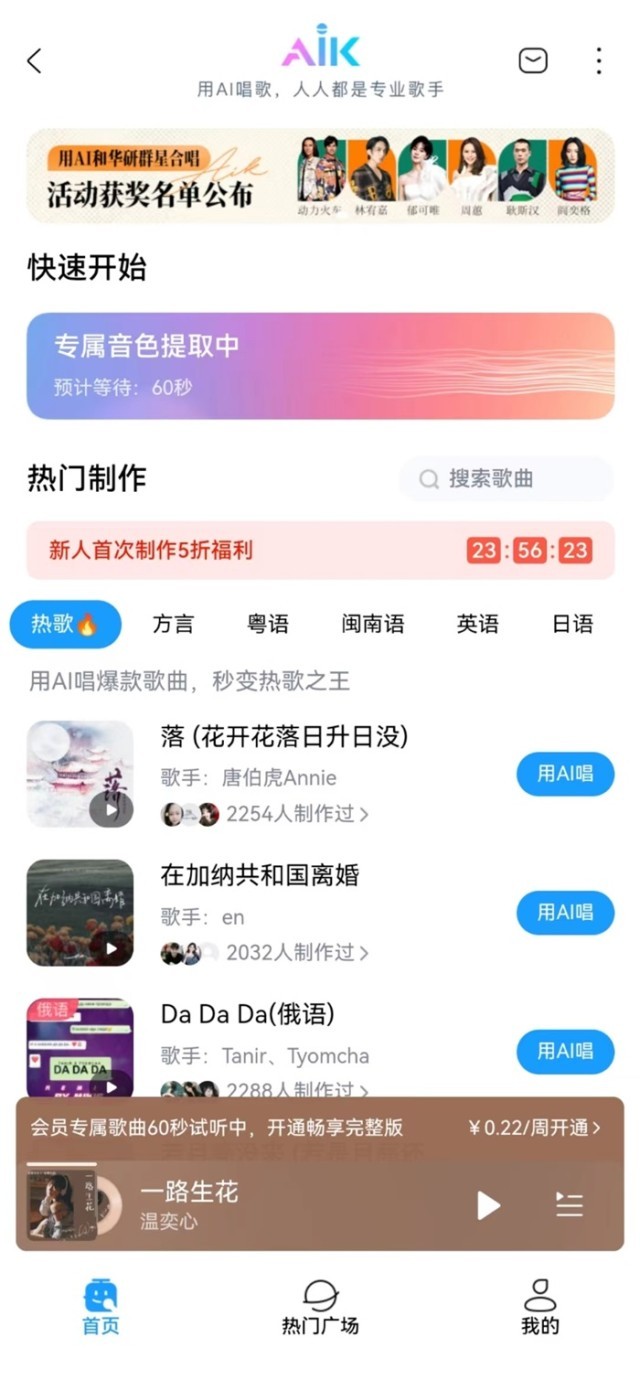The image size is (640, 1380).
Task: Open the 活动获奖名单公布 banner
Action: (x=320, y=175)
